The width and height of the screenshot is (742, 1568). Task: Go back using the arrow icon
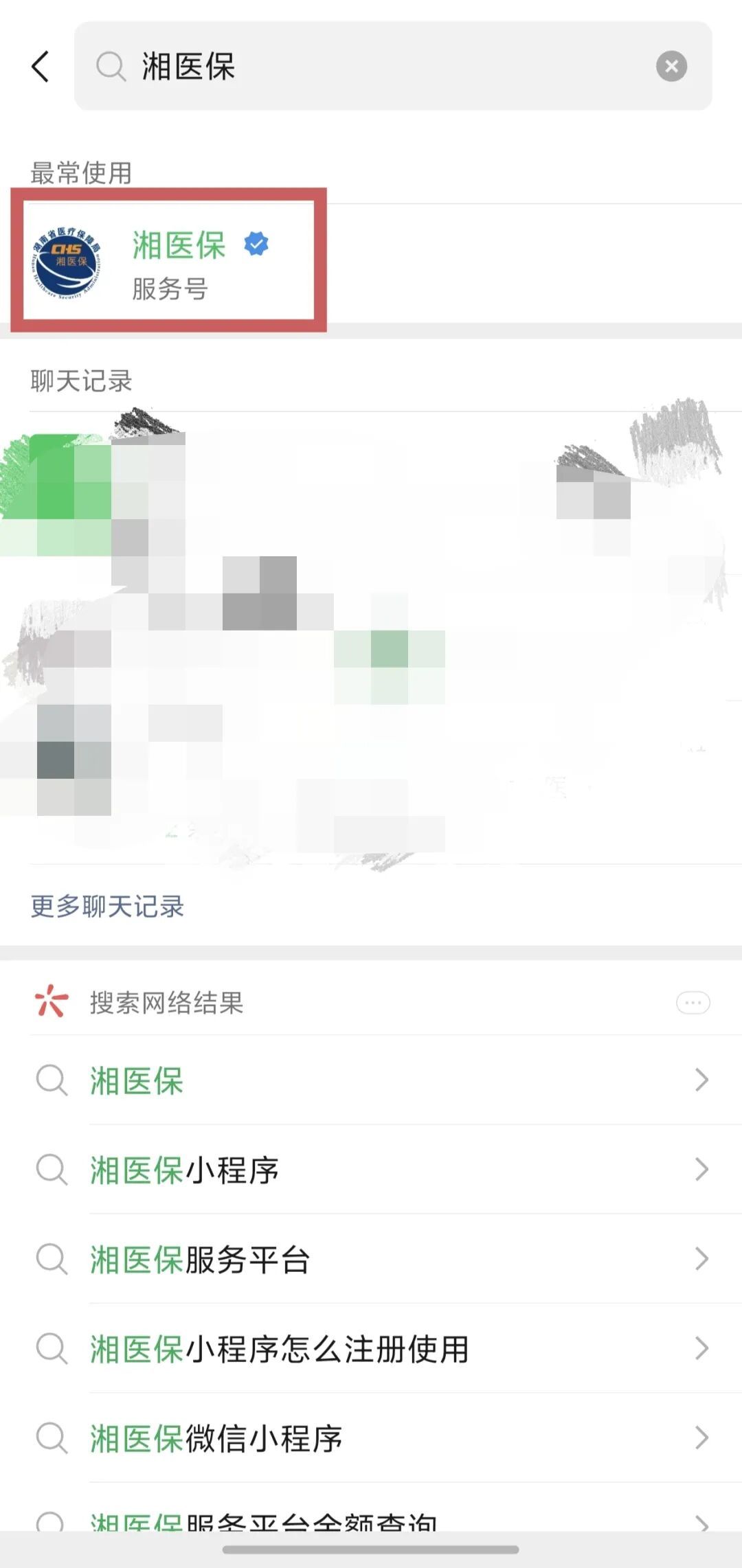click(x=41, y=67)
